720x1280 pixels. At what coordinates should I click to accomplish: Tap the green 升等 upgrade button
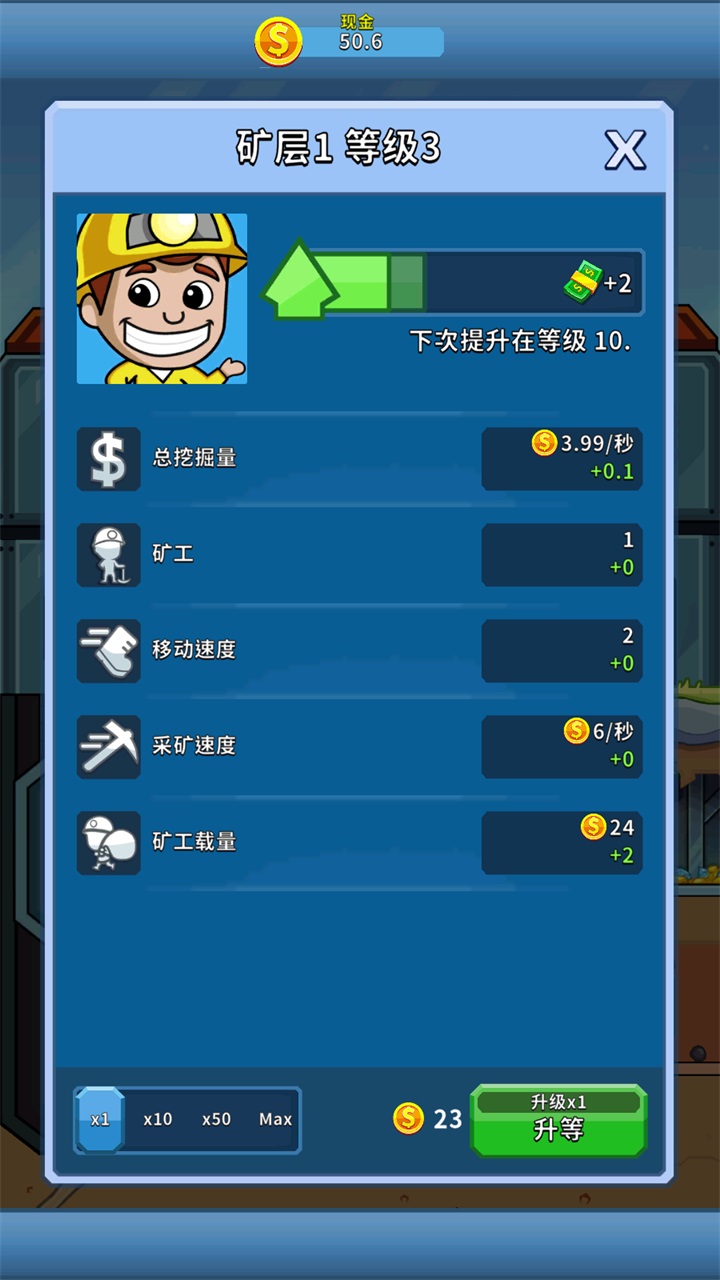point(558,1121)
